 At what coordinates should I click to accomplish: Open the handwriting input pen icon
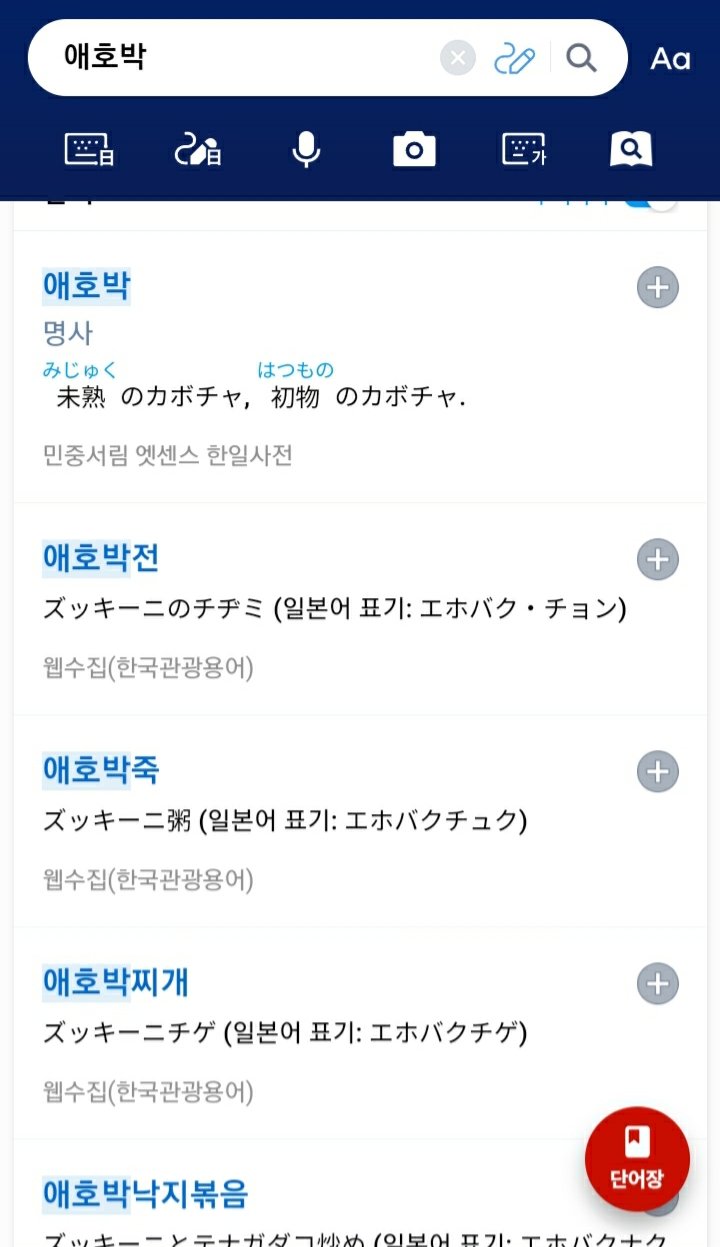tap(514, 58)
